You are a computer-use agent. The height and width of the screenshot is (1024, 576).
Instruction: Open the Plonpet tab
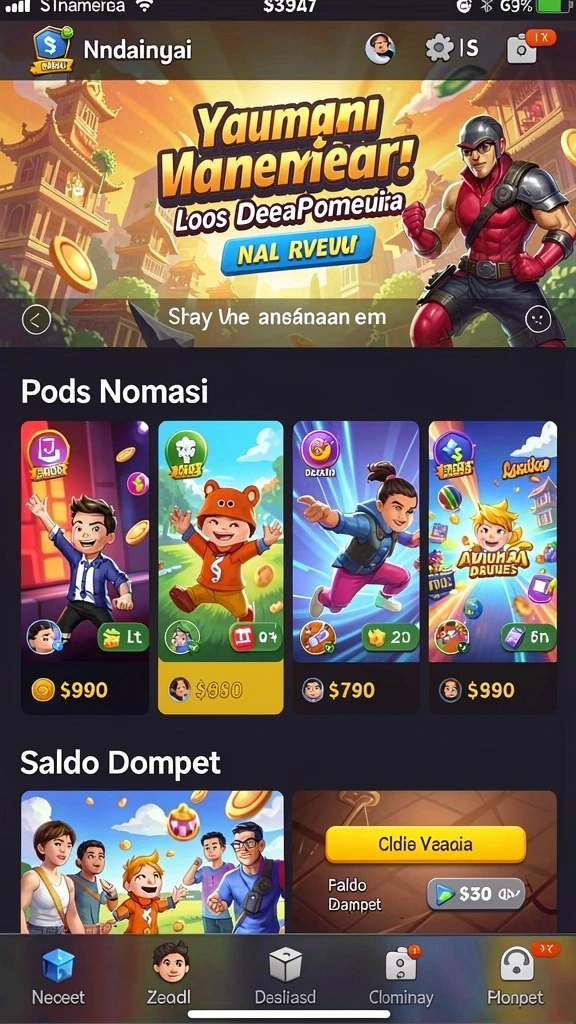point(516,974)
